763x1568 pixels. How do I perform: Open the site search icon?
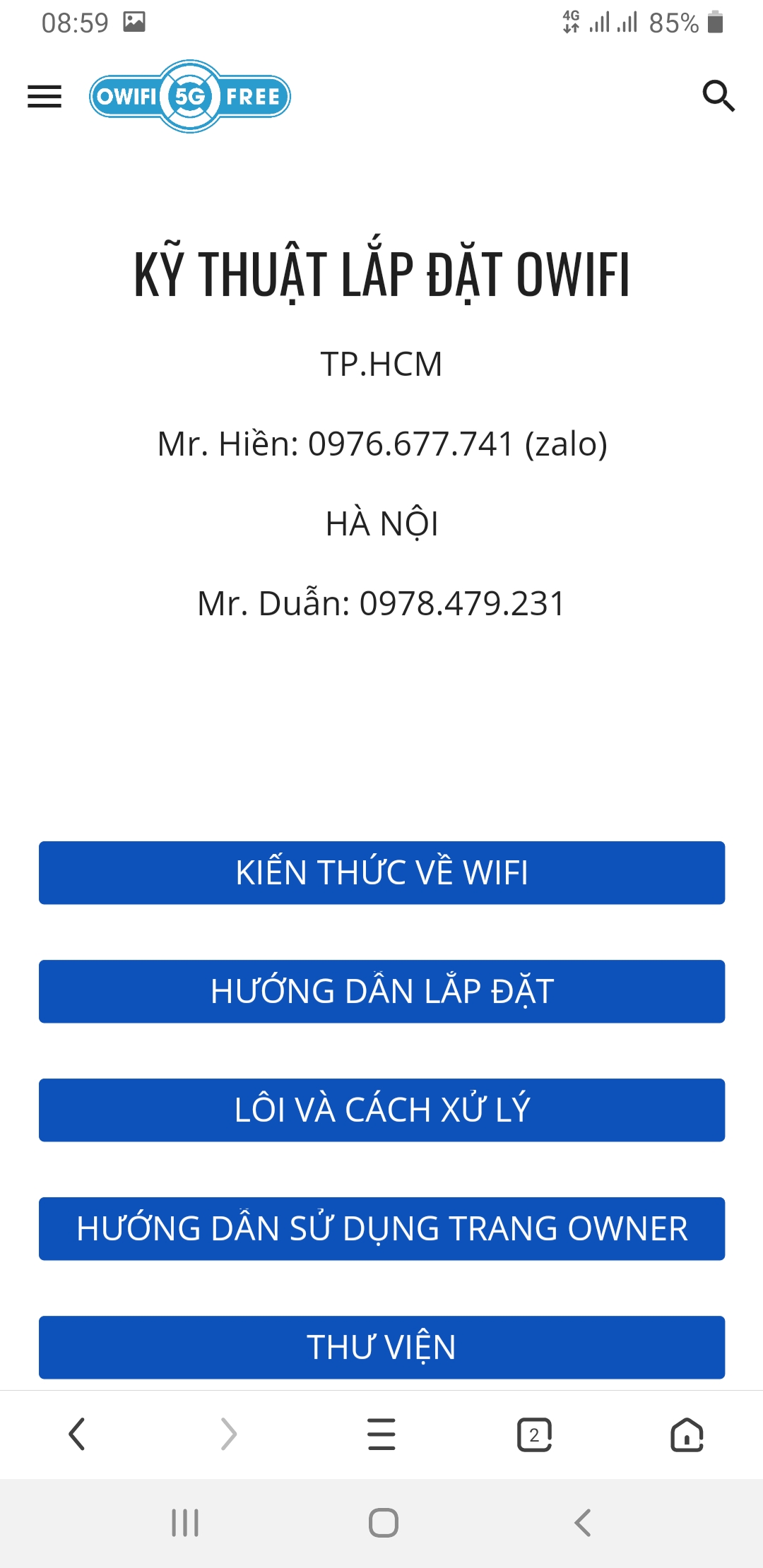(x=718, y=96)
